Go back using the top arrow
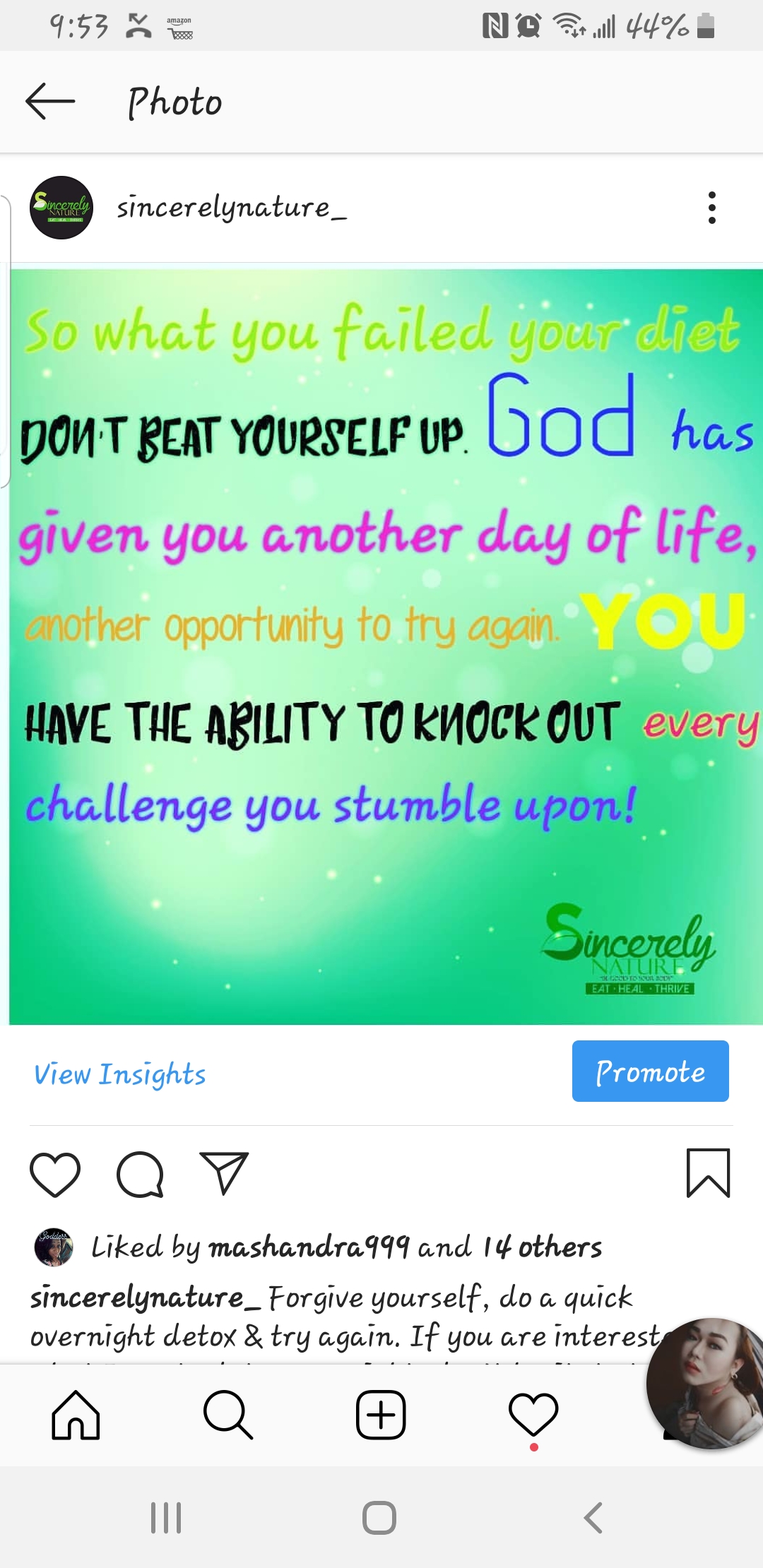Screen dimensions: 763x1568 50,102
